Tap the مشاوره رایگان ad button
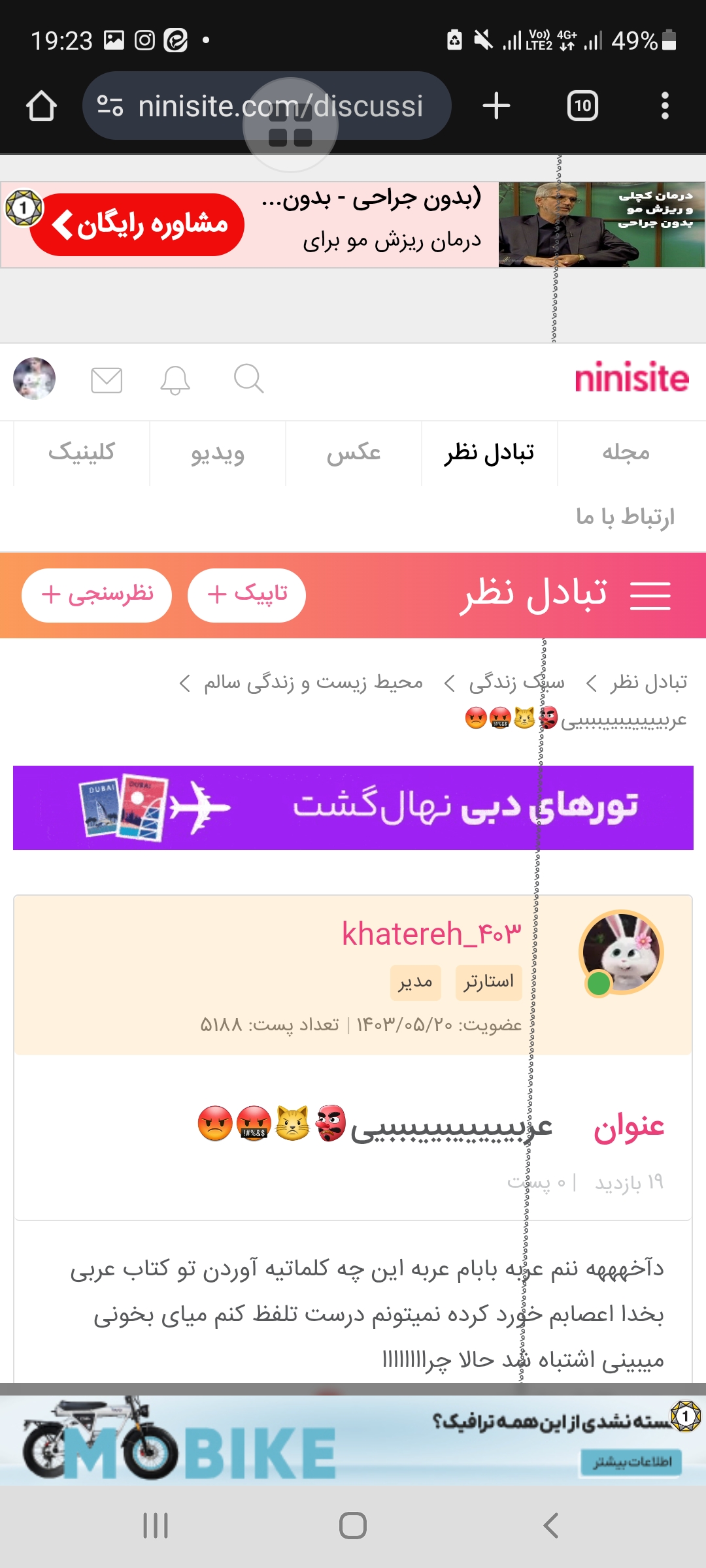706x1568 pixels. click(x=138, y=225)
